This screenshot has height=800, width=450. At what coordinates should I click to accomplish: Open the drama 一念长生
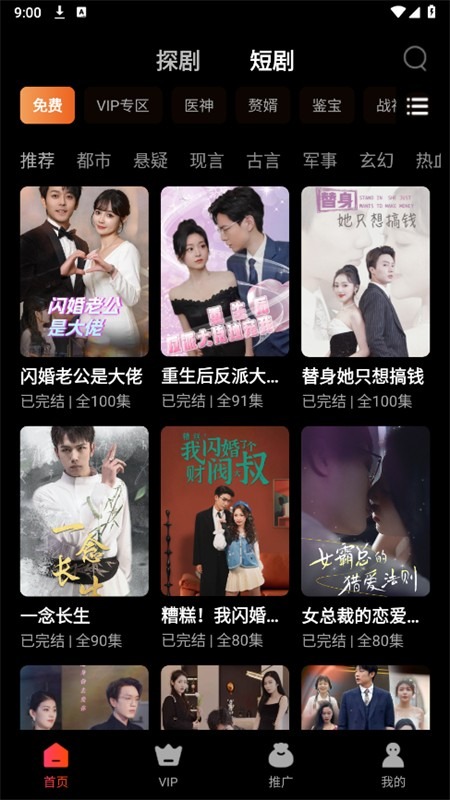click(84, 537)
